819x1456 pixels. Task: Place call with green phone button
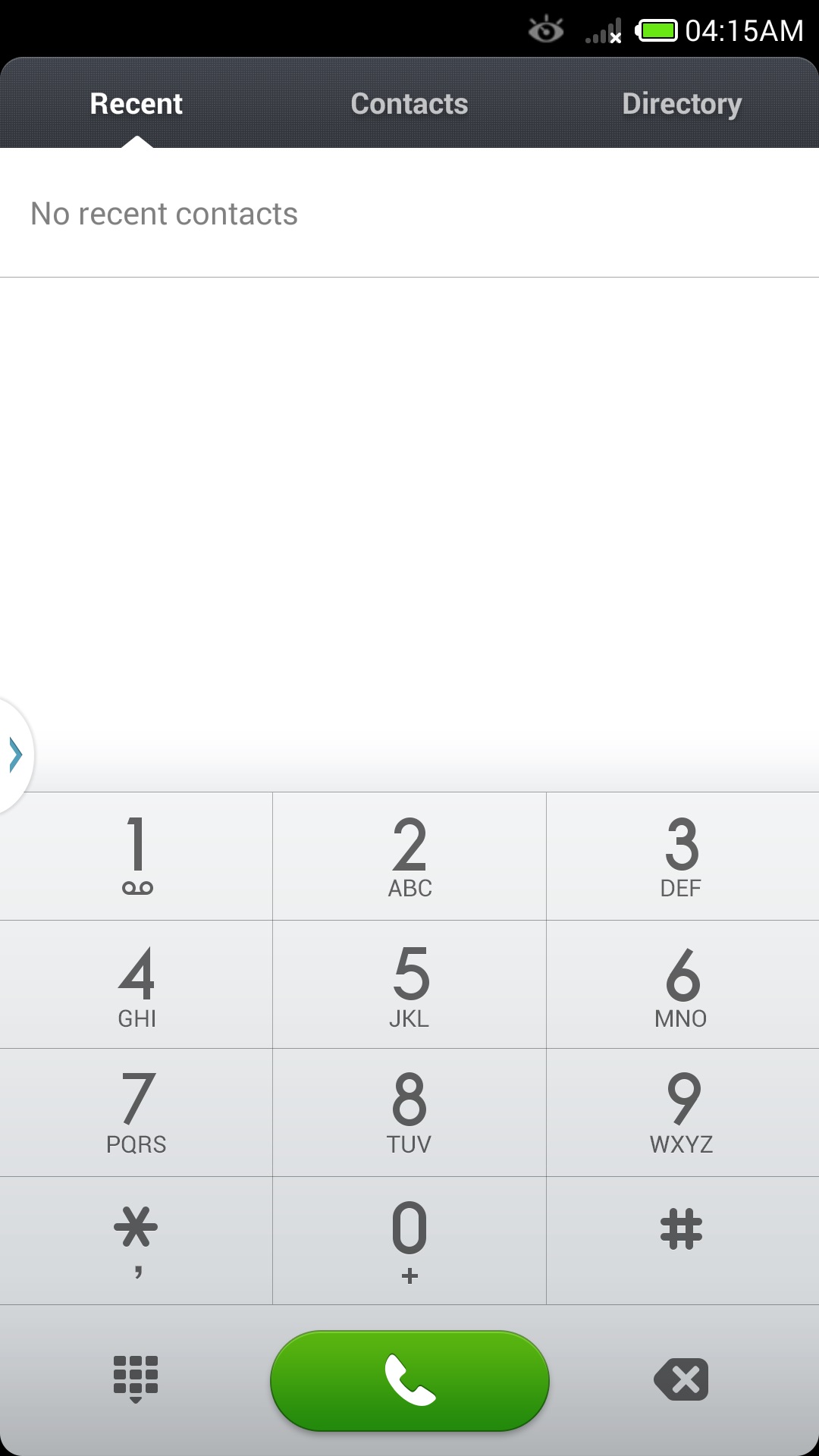click(x=409, y=1380)
